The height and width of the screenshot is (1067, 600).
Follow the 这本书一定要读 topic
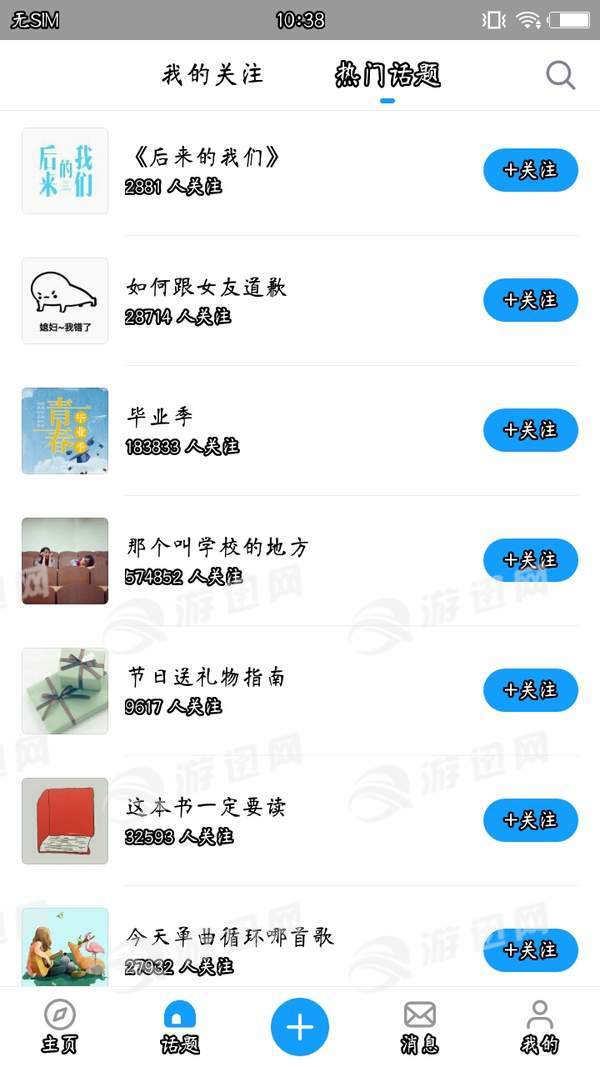530,820
